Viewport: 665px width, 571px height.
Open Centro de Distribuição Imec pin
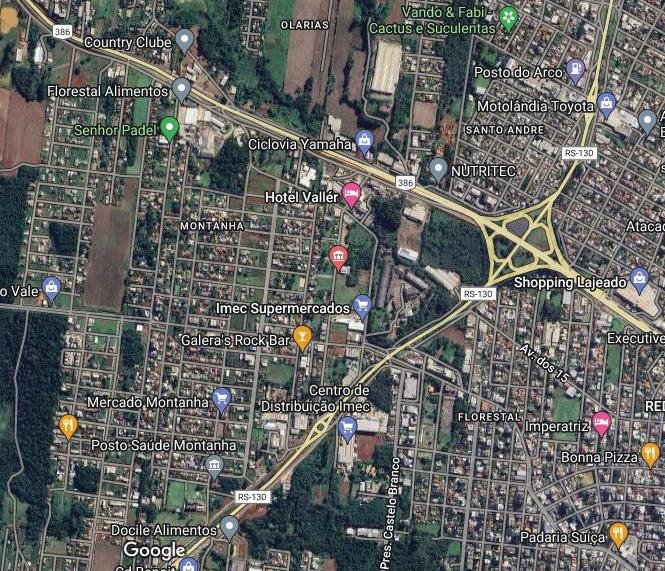347,428
